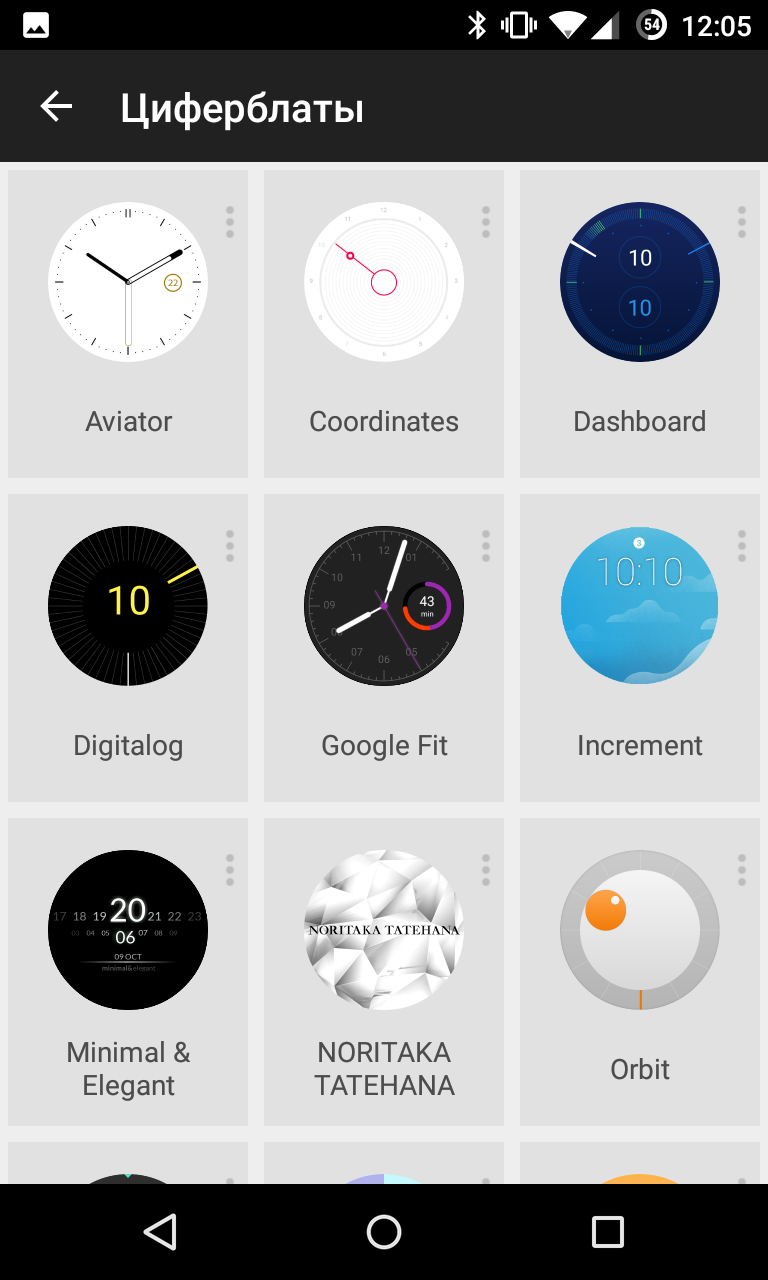
Task: Open the overflow menu on Aviator
Action: (230, 222)
